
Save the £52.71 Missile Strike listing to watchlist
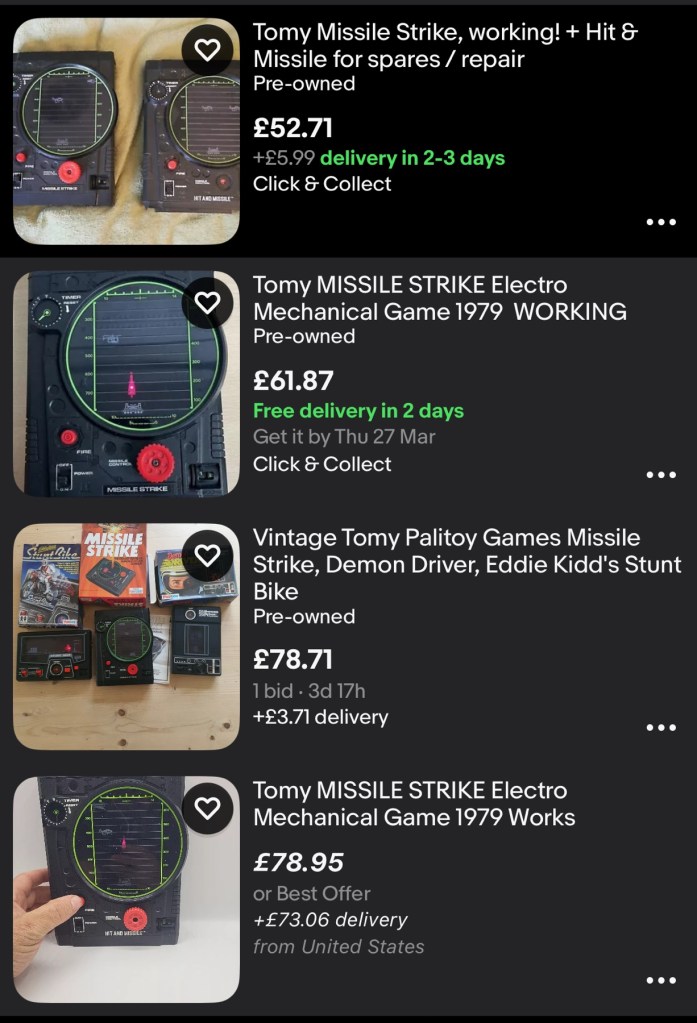click(207, 50)
